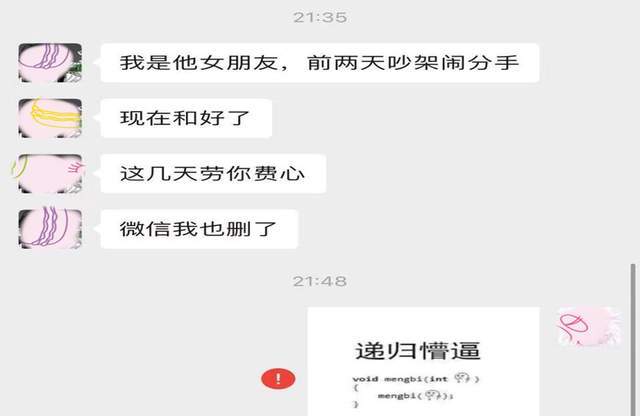Screen dimensions: 640x416
Task: Open sender avatar beside 我是他女朋友 message
Action: 49,64
